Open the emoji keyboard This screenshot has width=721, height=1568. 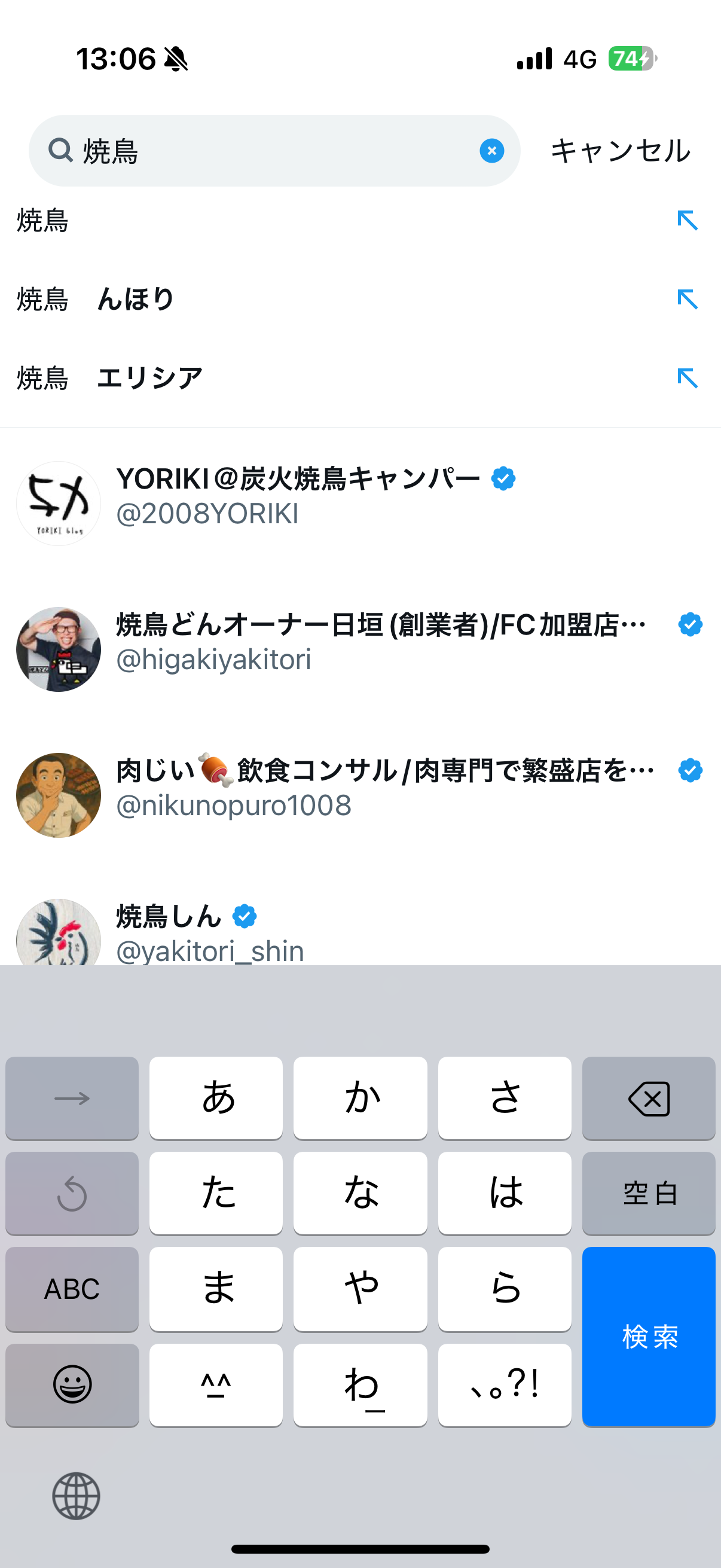[72, 1384]
